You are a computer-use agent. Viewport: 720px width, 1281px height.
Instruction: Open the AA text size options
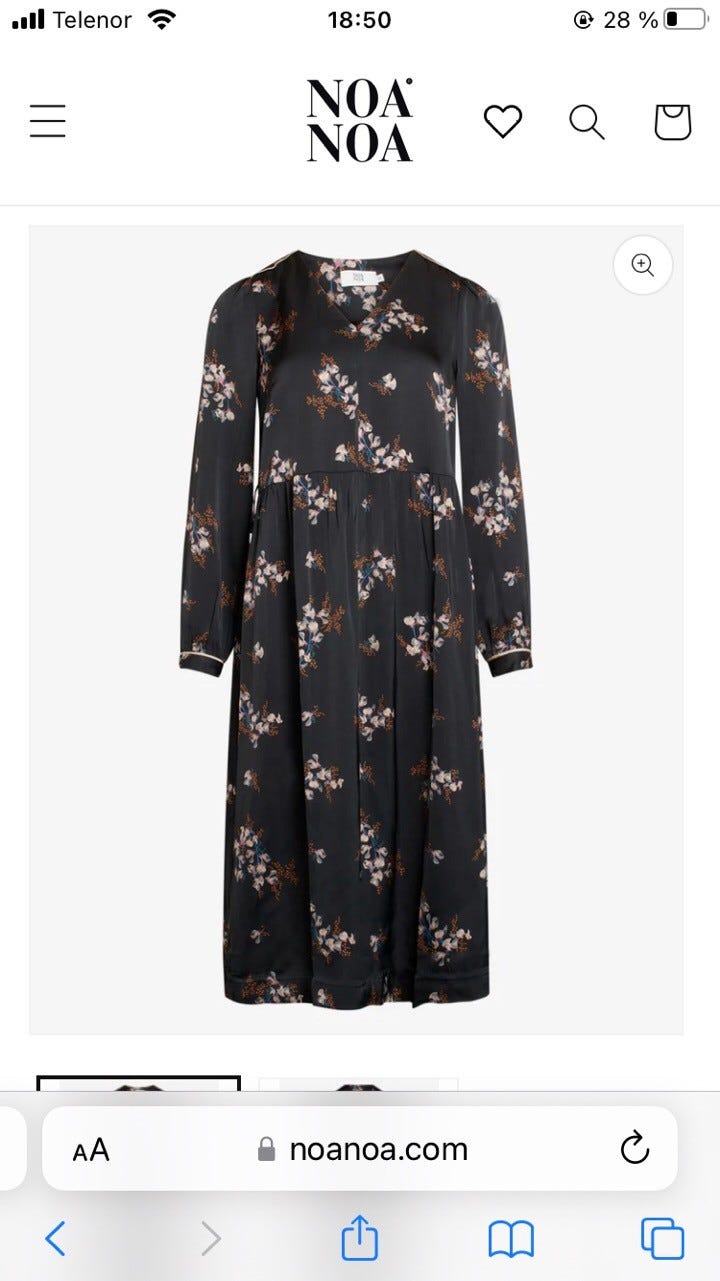[91, 1150]
